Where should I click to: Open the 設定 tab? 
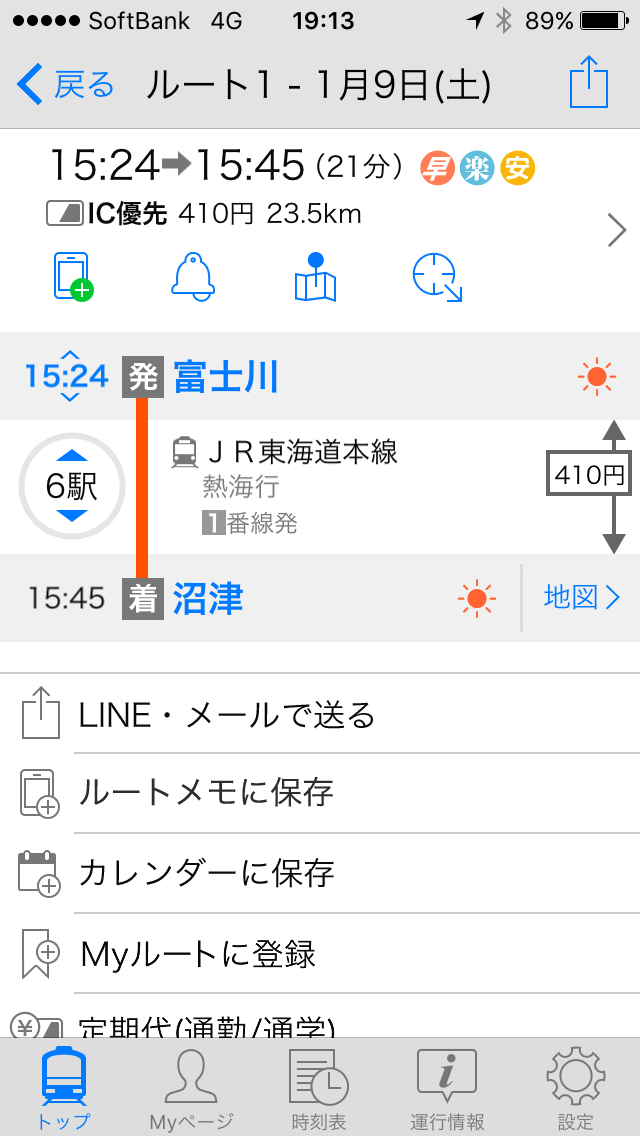click(x=576, y=1089)
